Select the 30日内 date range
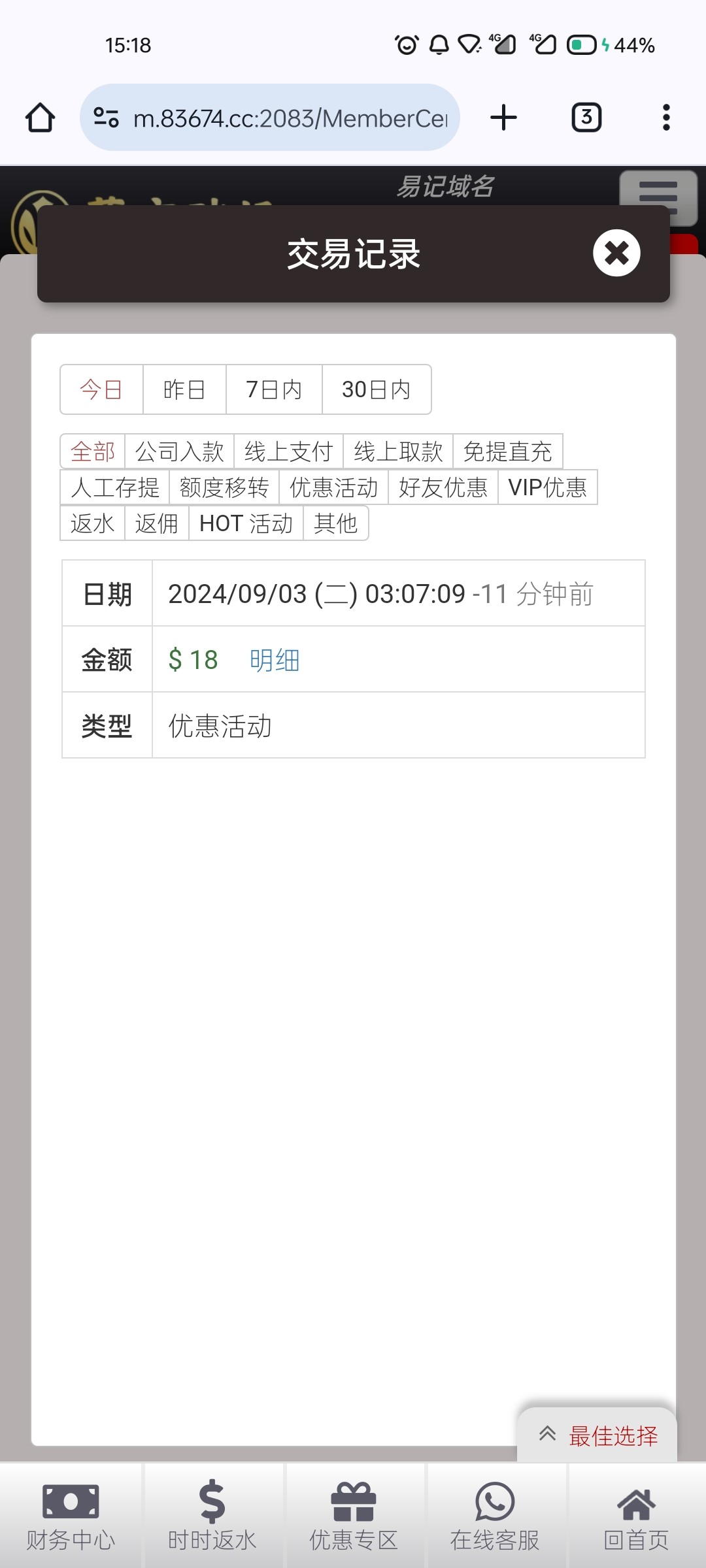The width and height of the screenshot is (706, 1568). coord(376,389)
